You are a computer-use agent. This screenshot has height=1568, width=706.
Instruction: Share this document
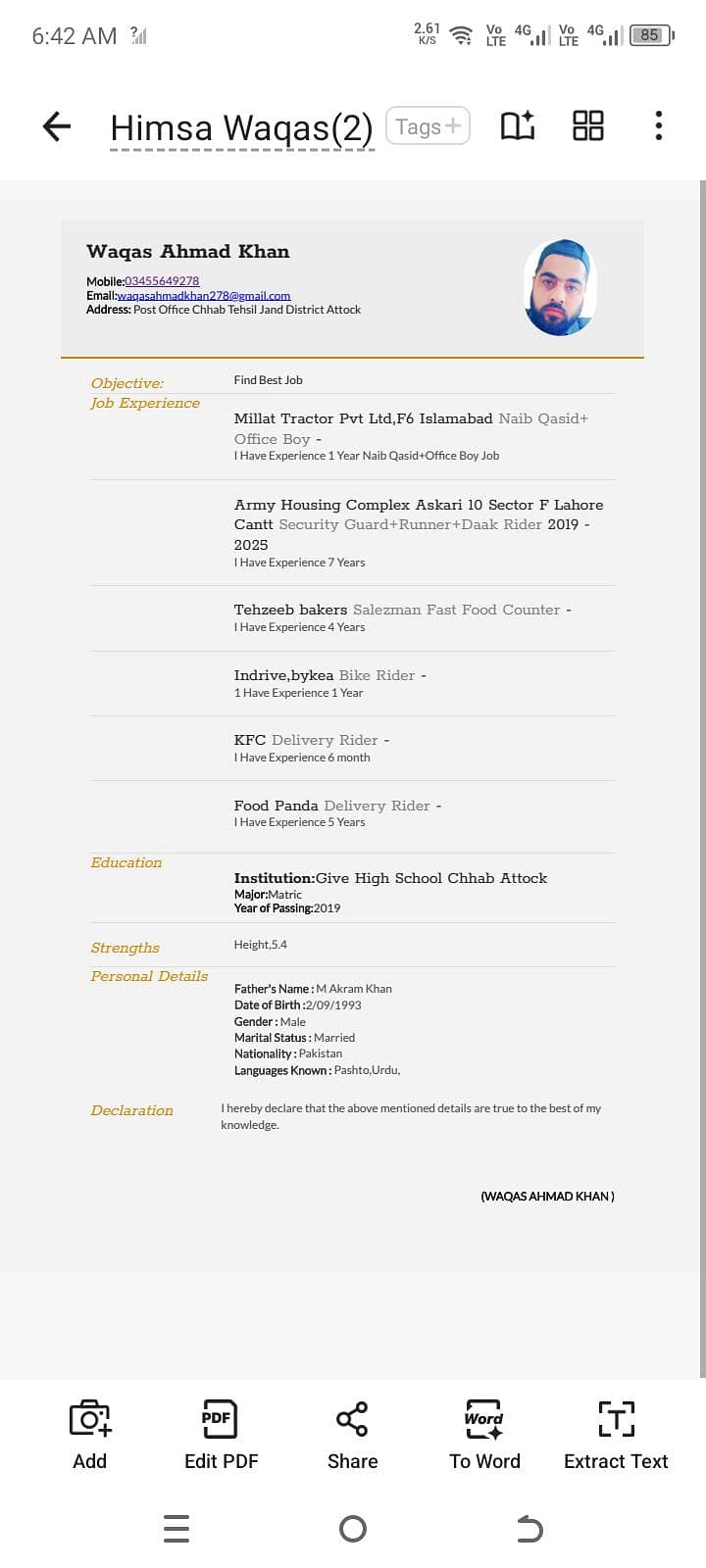click(352, 1435)
